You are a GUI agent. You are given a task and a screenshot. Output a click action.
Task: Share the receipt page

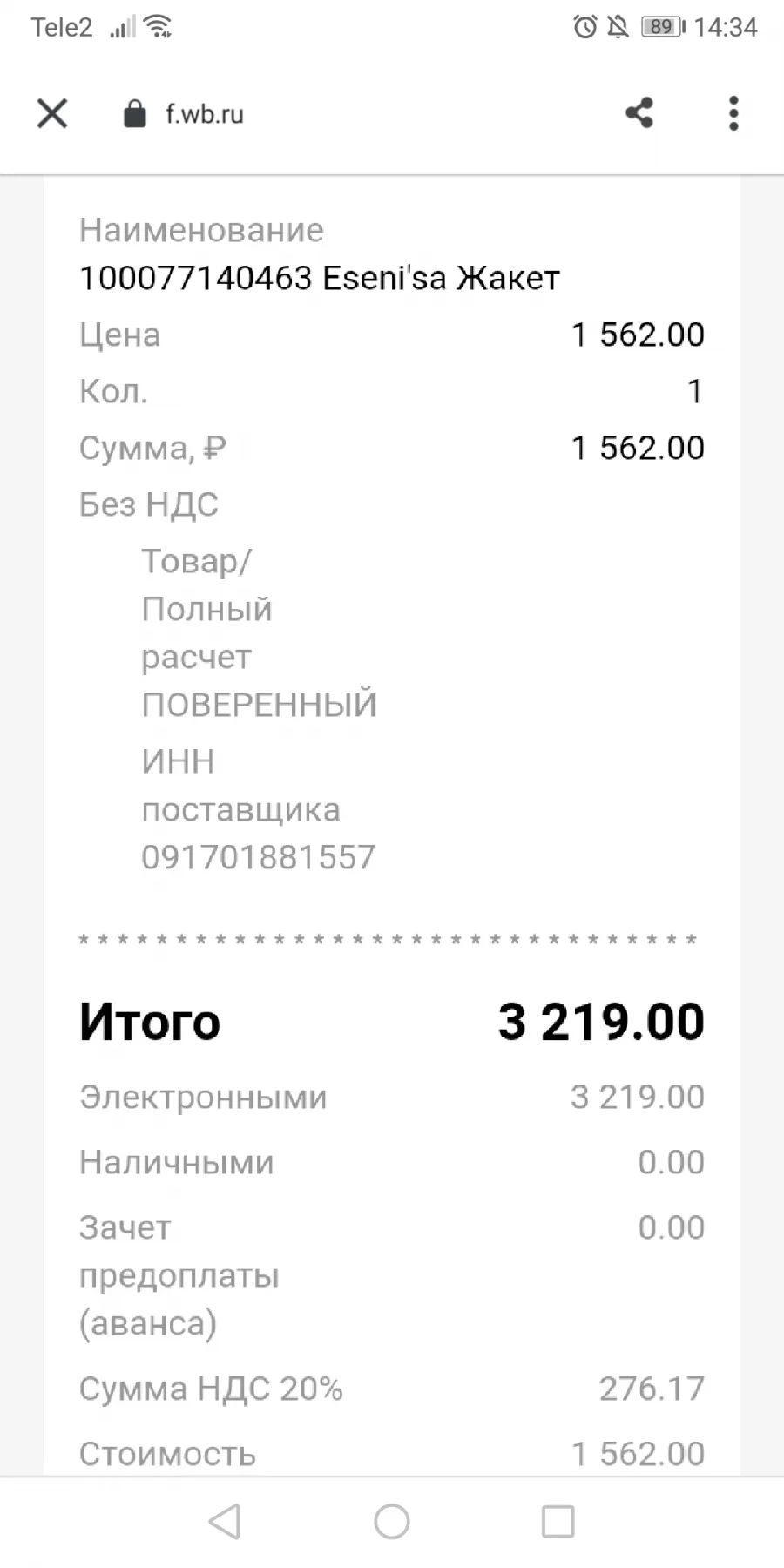(x=639, y=113)
